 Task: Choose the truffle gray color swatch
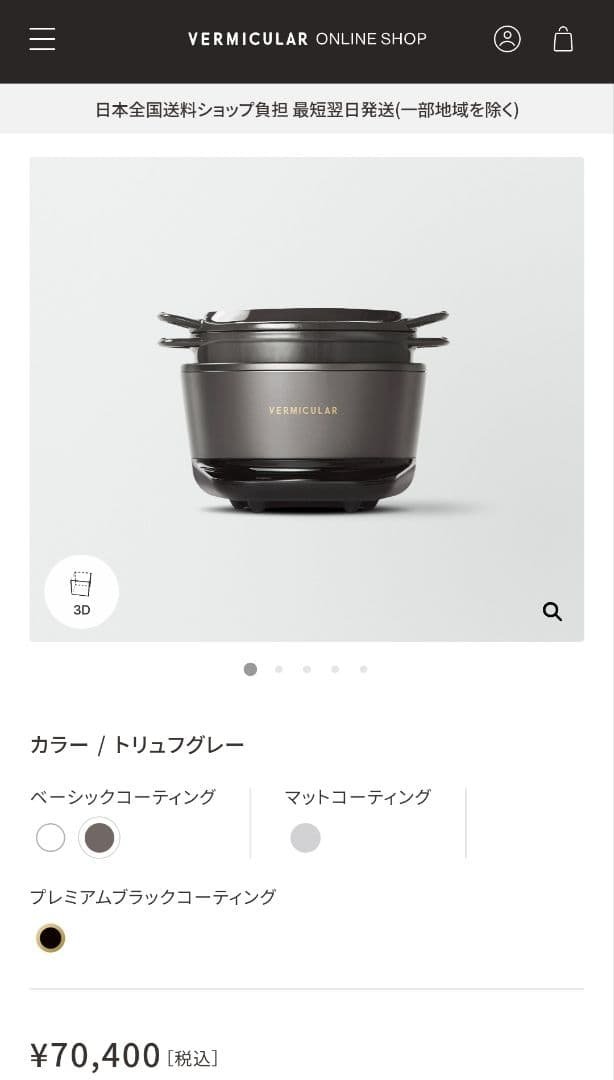click(99, 838)
